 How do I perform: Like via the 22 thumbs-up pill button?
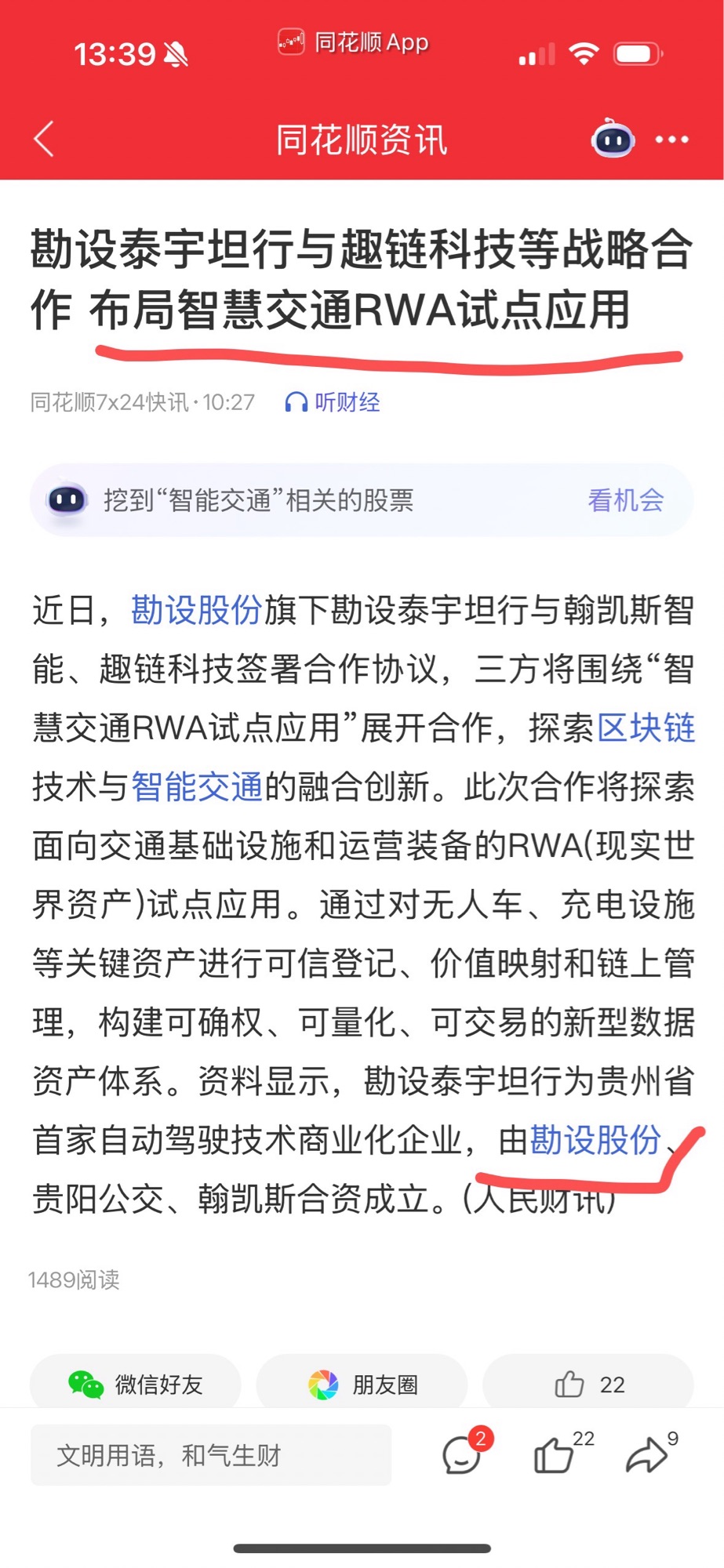tap(588, 1385)
